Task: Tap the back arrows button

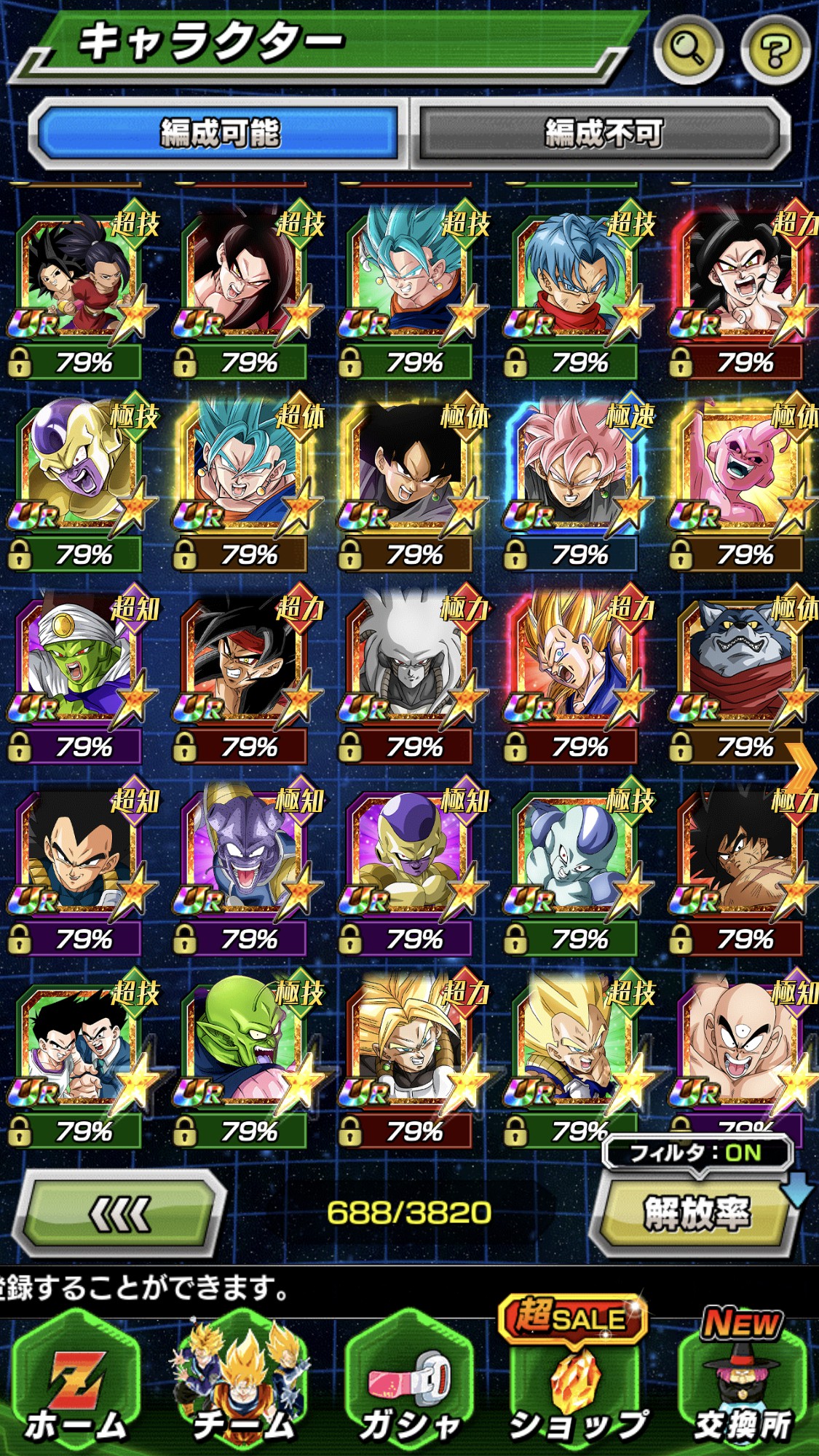Action: (x=120, y=1213)
